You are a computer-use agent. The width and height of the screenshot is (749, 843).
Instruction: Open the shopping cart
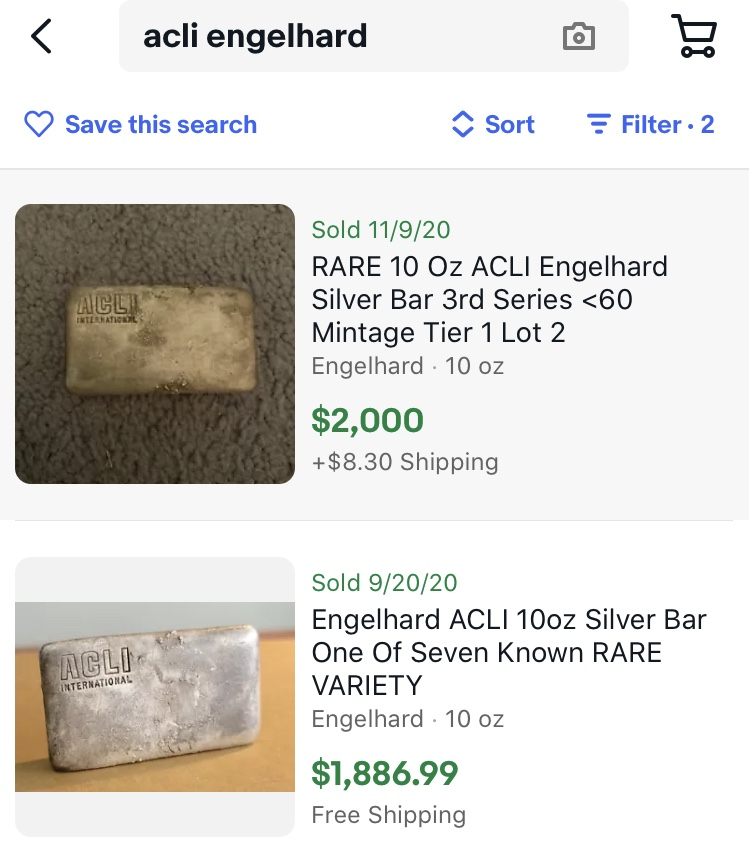click(x=693, y=37)
